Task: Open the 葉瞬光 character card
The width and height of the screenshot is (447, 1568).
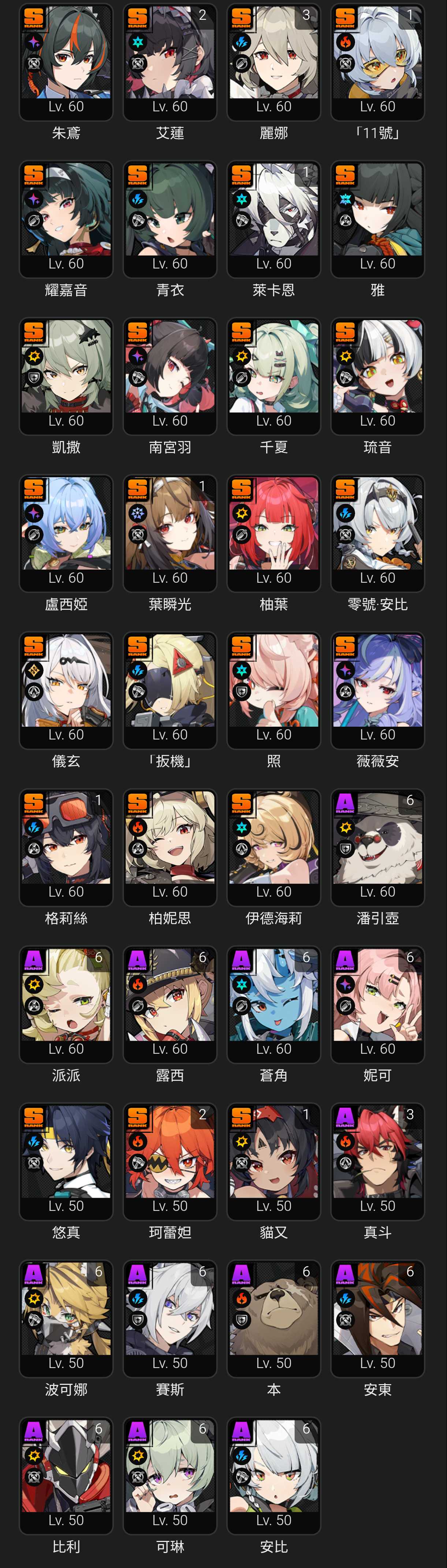Action: click(170, 532)
